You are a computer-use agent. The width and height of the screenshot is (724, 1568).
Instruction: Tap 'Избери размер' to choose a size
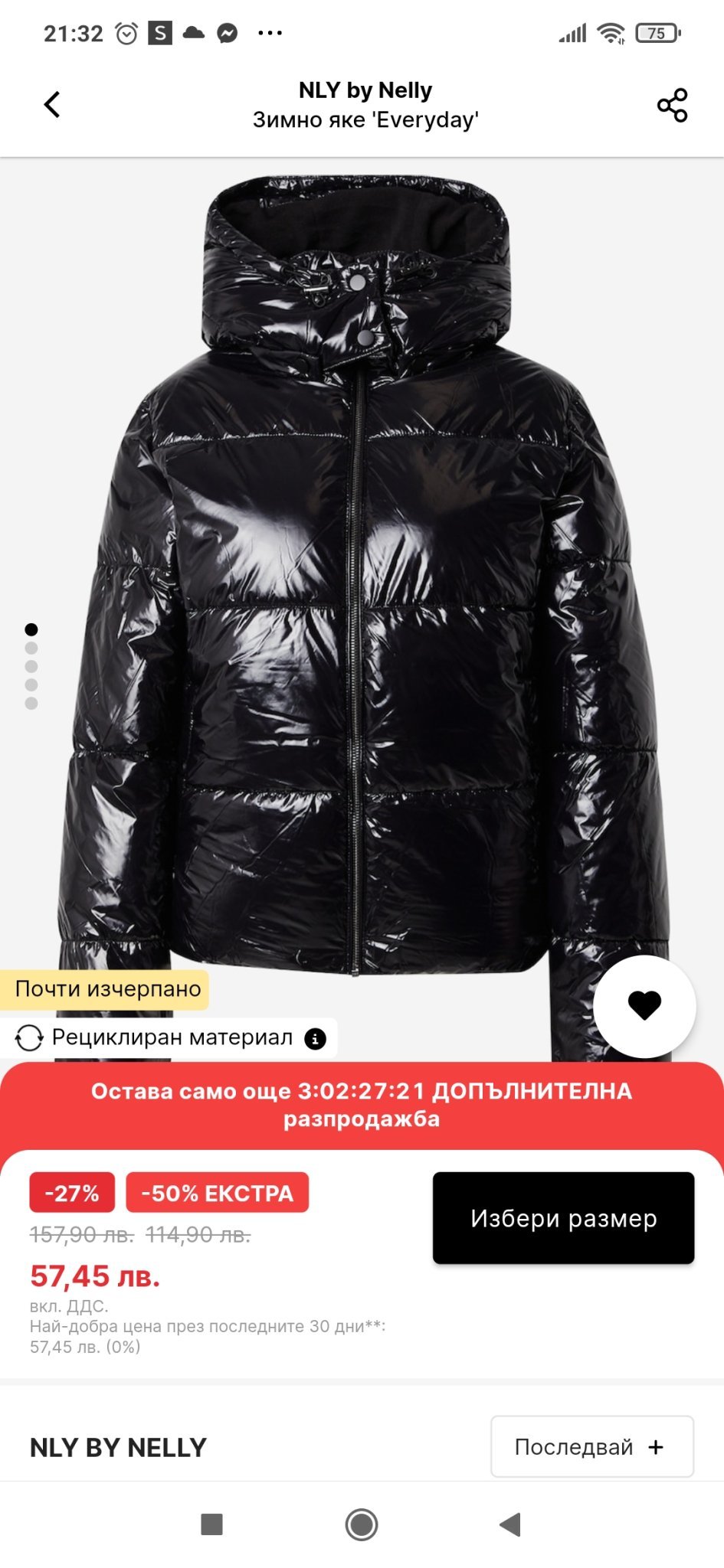[563, 1217]
